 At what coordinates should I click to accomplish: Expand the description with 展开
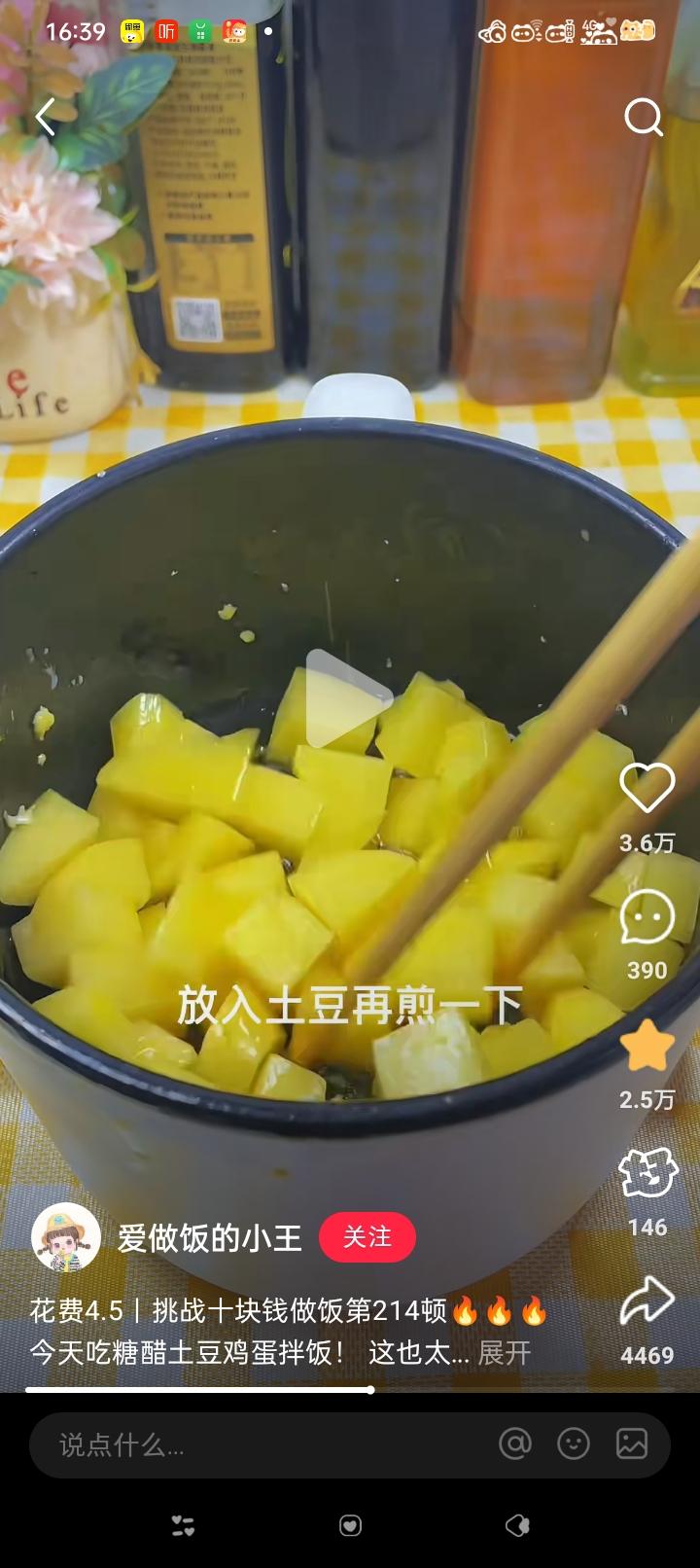[x=505, y=1352]
